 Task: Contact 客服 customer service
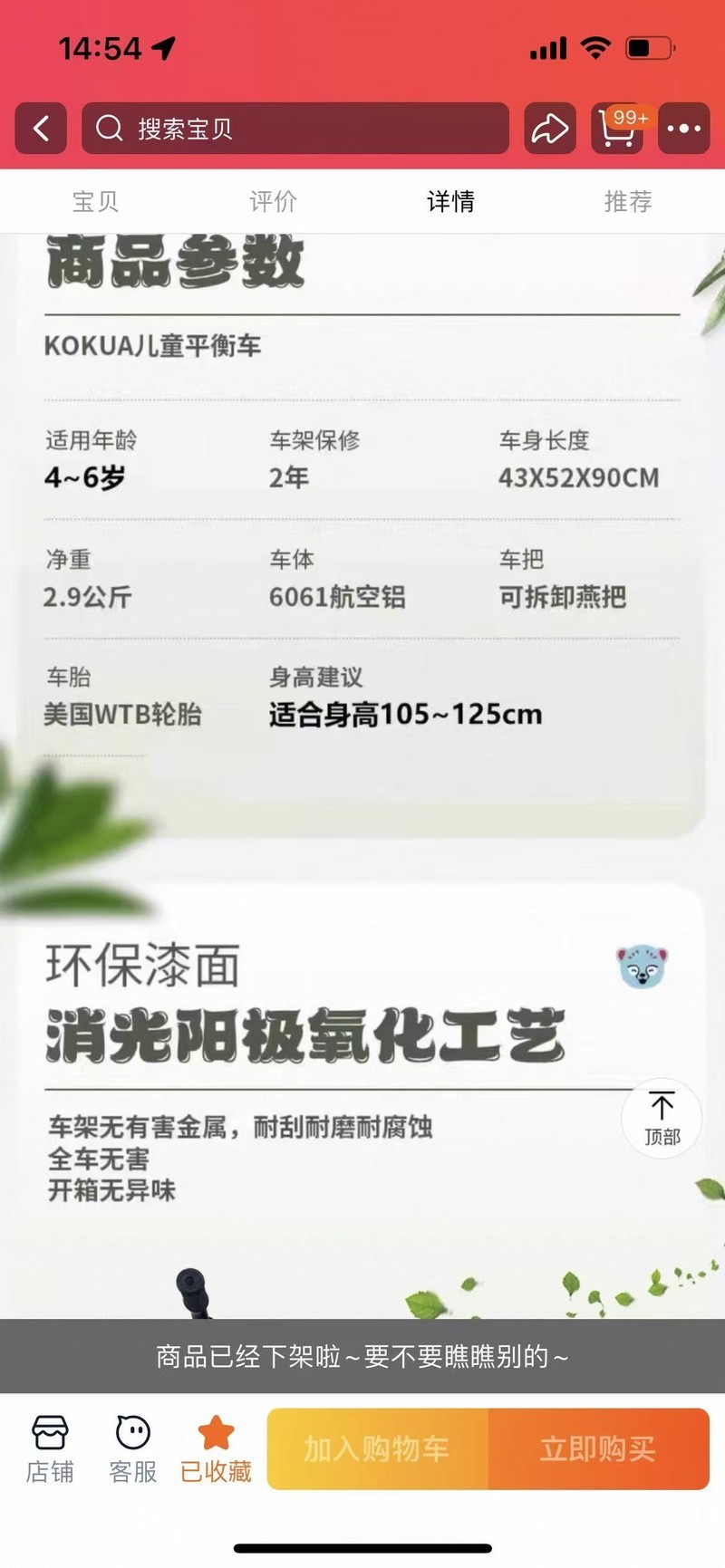click(133, 1449)
